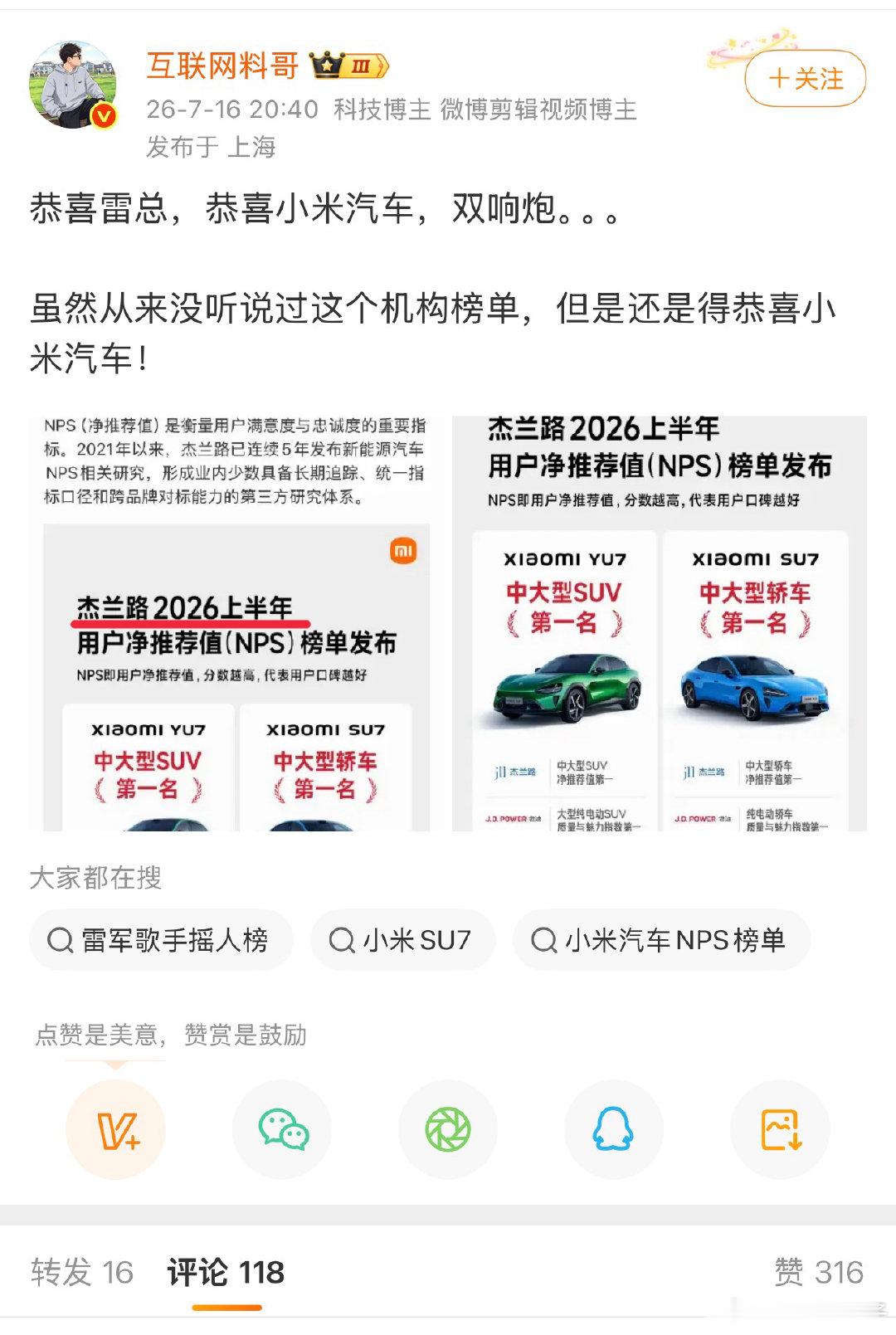This screenshot has height=1335, width=896.
Task: Open the username 互联网料哥
Action: [223, 65]
